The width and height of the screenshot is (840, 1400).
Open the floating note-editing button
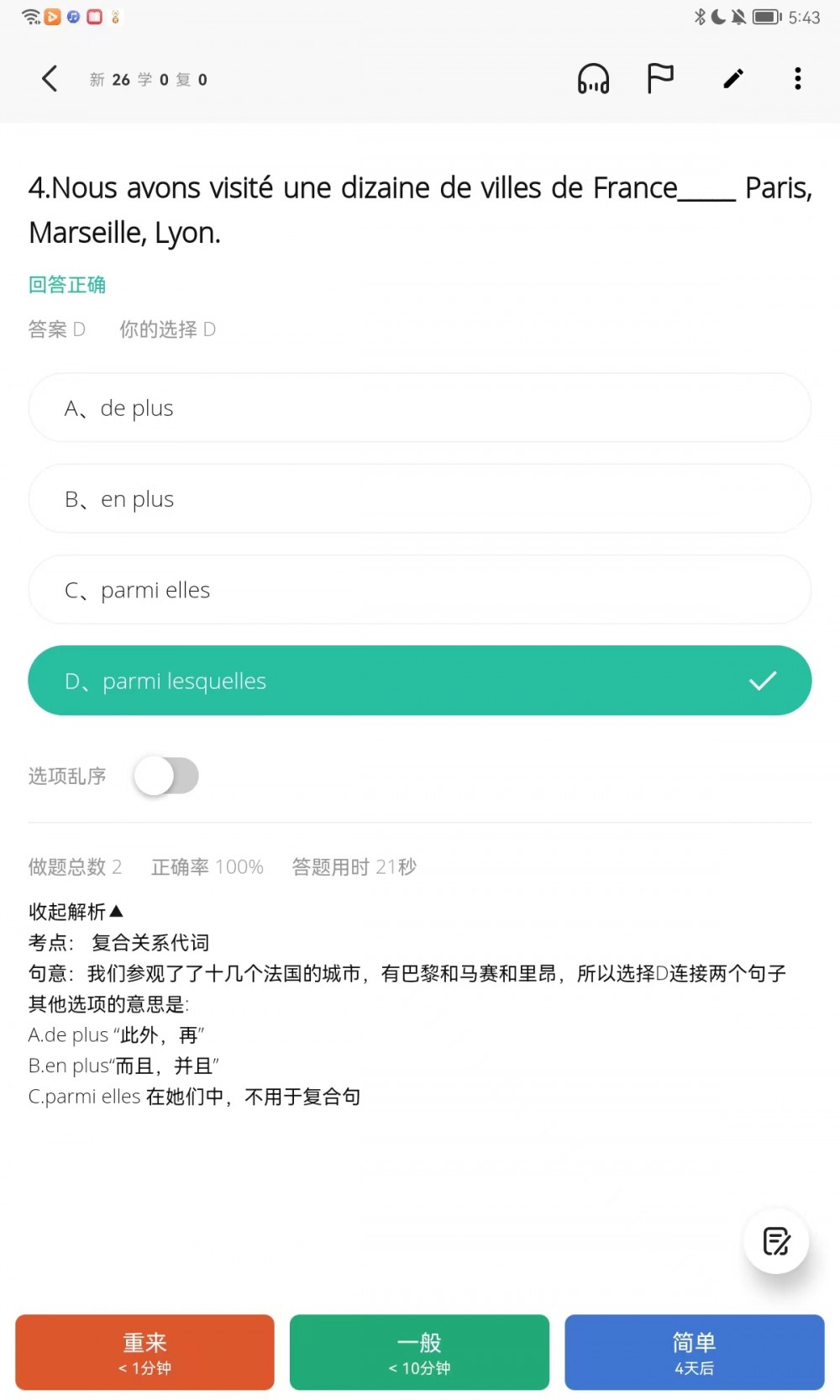click(x=776, y=1241)
